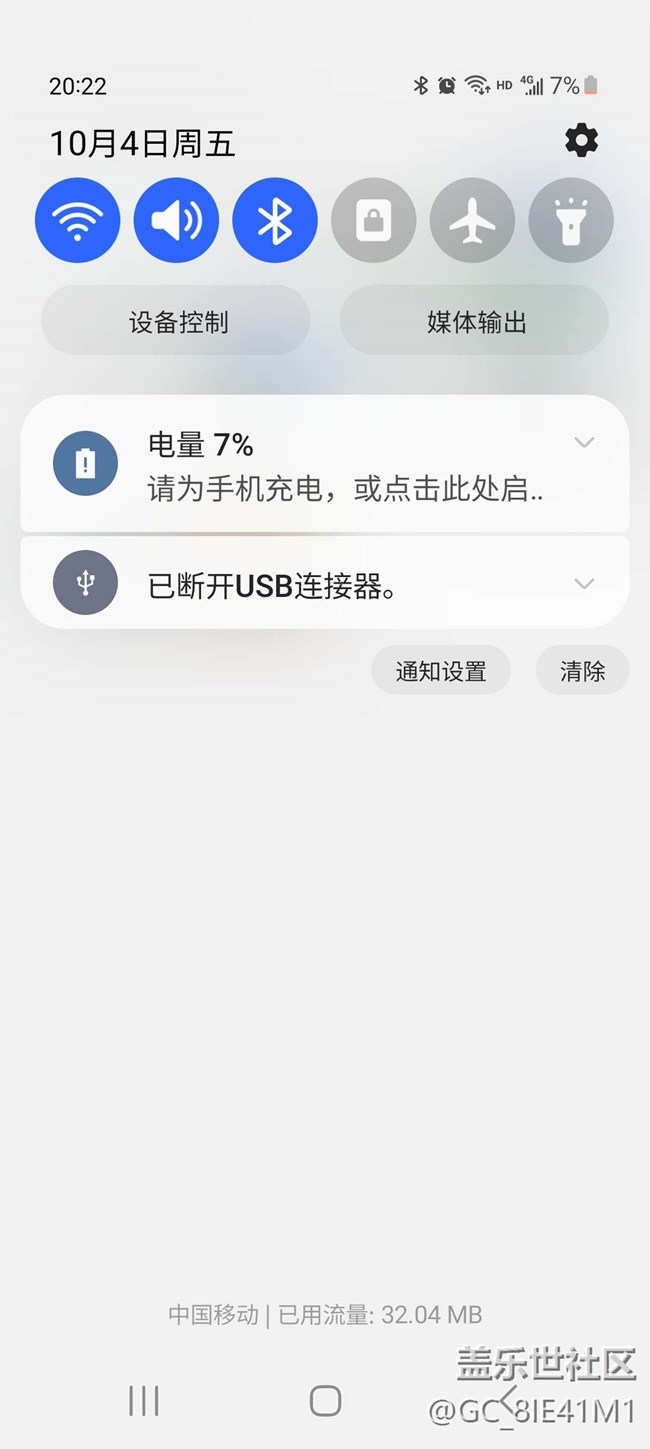Turn off the Wi-Fi quick toggle
650x1449 pixels.
[78, 220]
